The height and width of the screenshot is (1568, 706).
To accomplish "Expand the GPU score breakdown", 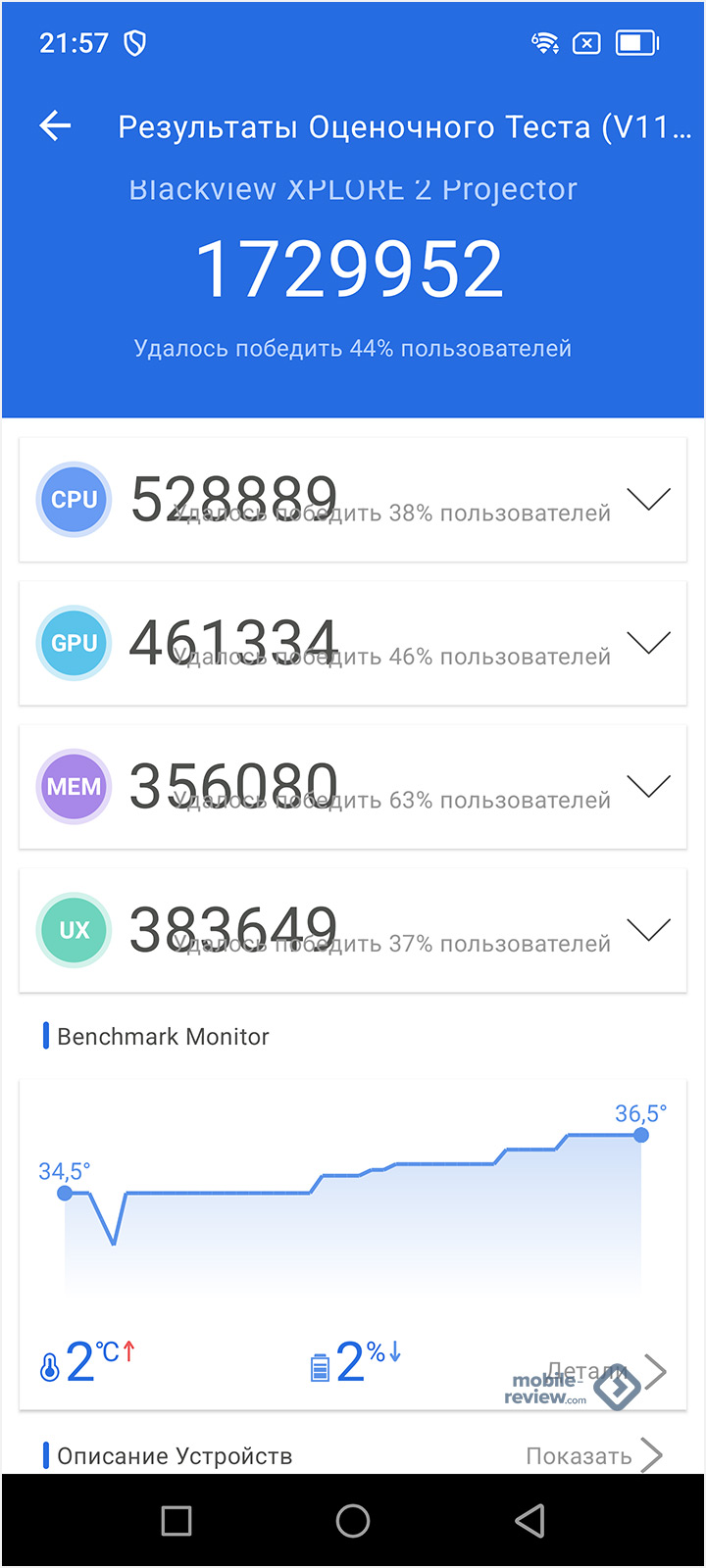I will 648,643.
